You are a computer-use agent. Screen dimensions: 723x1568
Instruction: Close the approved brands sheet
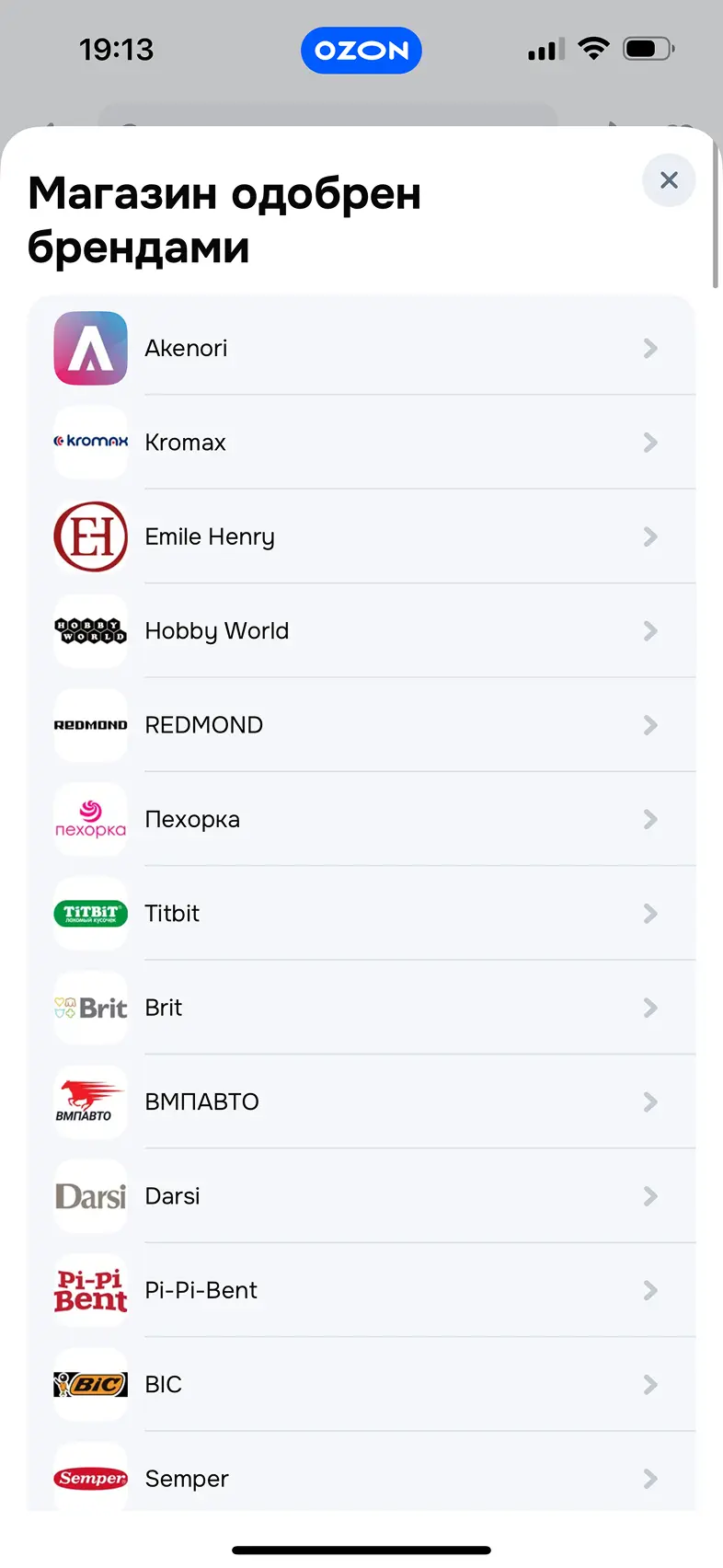tap(669, 180)
